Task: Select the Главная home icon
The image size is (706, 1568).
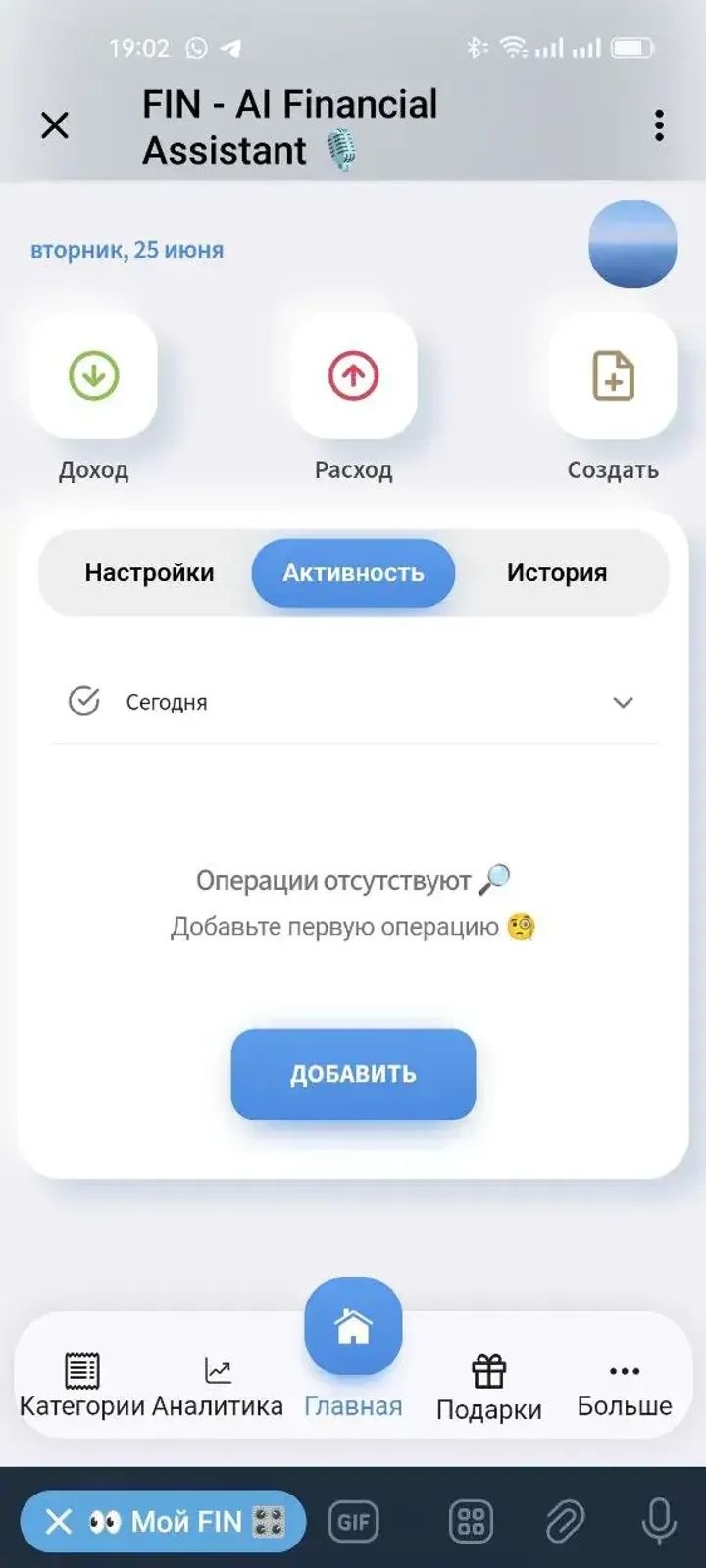Action: tap(353, 1325)
